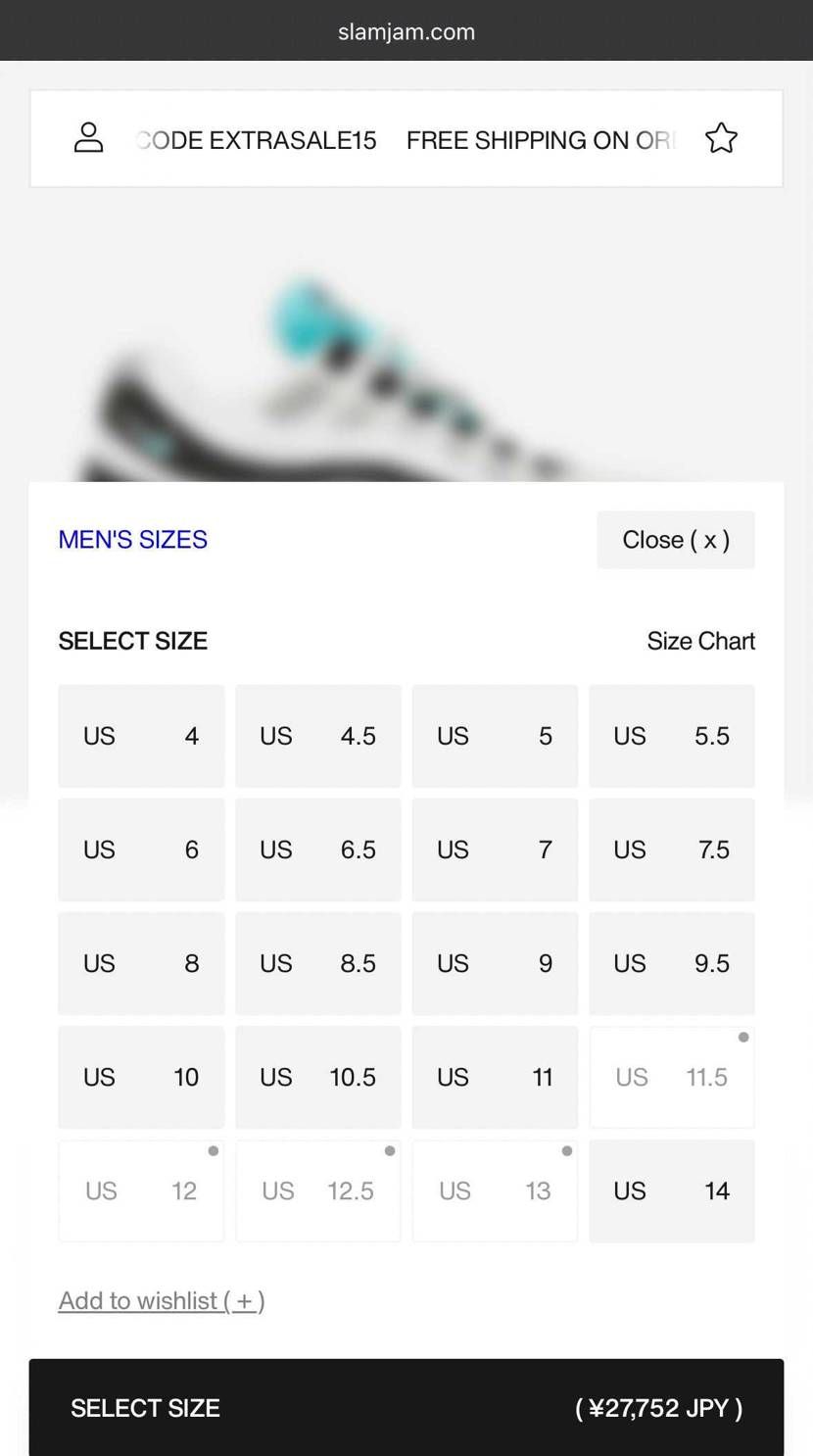This screenshot has height=1456, width=813.
Task: Close the men's sizes panel
Action: pos(675,540)
